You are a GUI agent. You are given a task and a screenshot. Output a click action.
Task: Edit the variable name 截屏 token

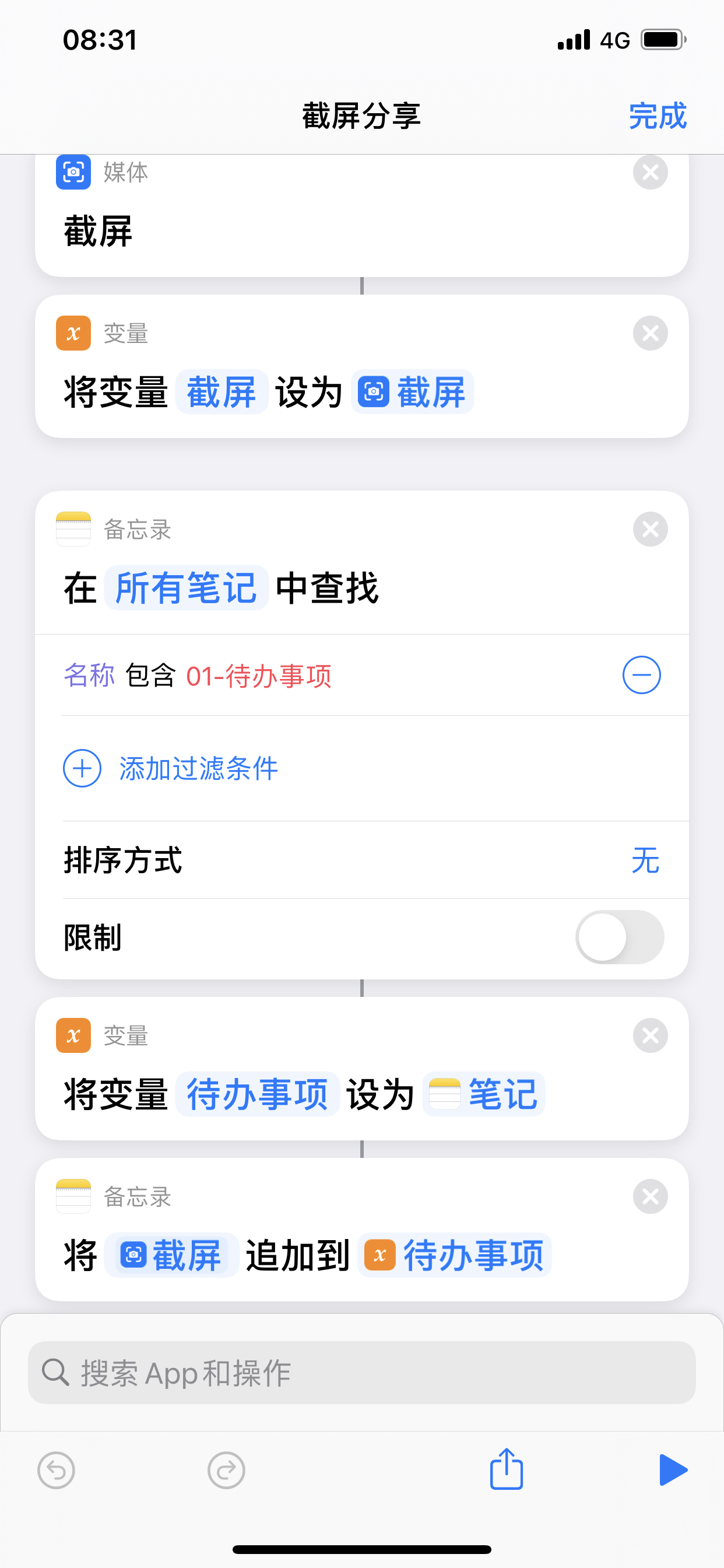coord(222,392)
